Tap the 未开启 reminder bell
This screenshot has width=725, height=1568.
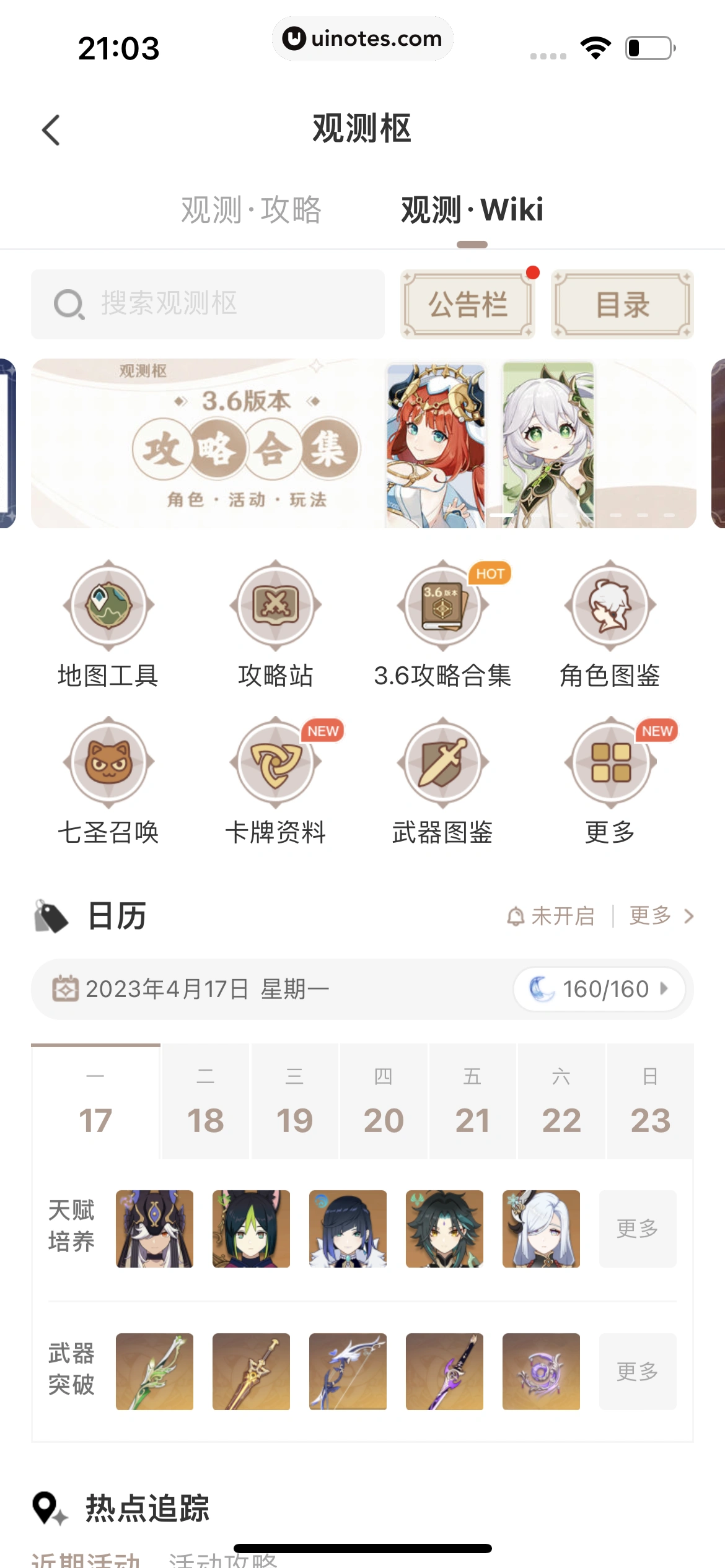coord(551,916)
